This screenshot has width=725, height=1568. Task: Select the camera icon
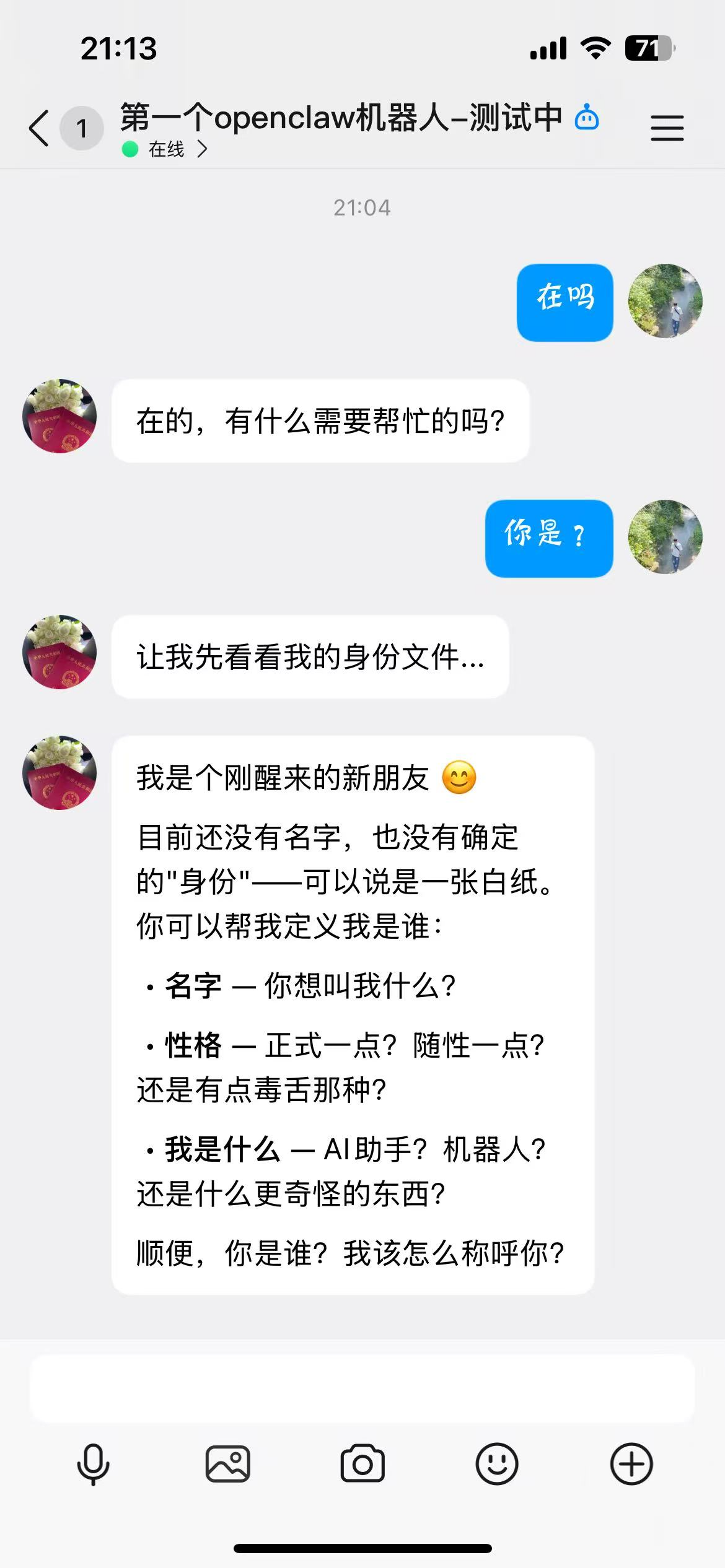pos(362,1464)
